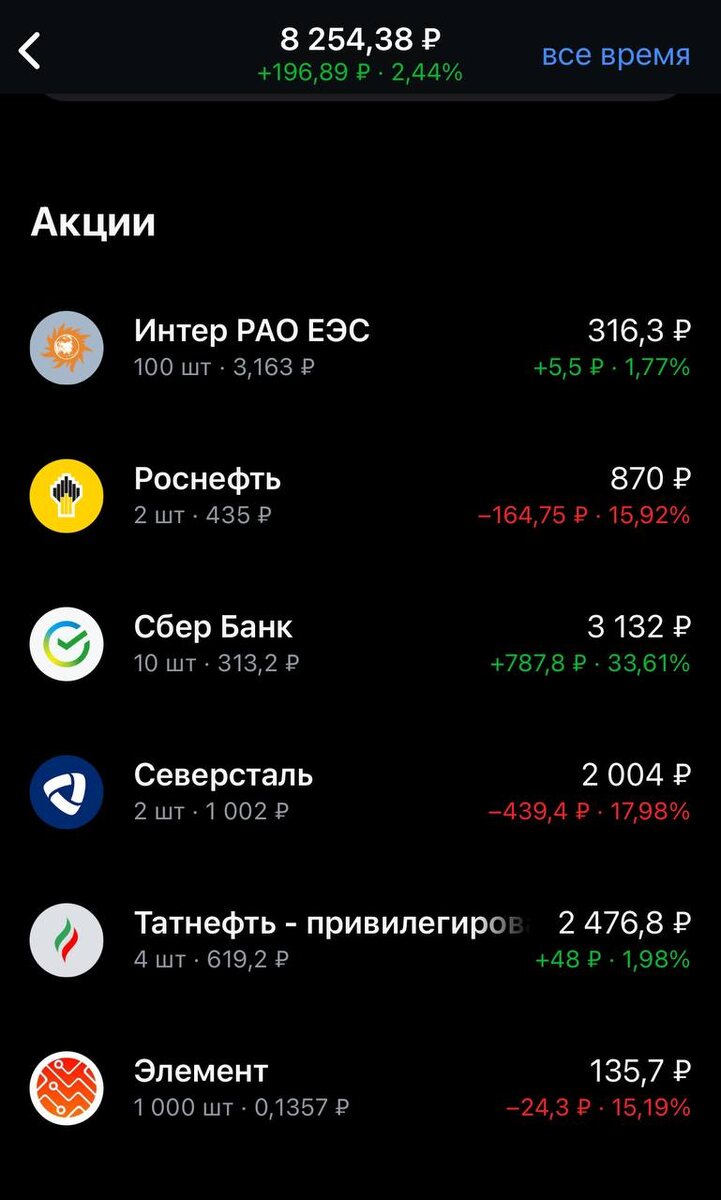Open the Роснефть stock position
The image size is (721, 1200).
point(360,496)
